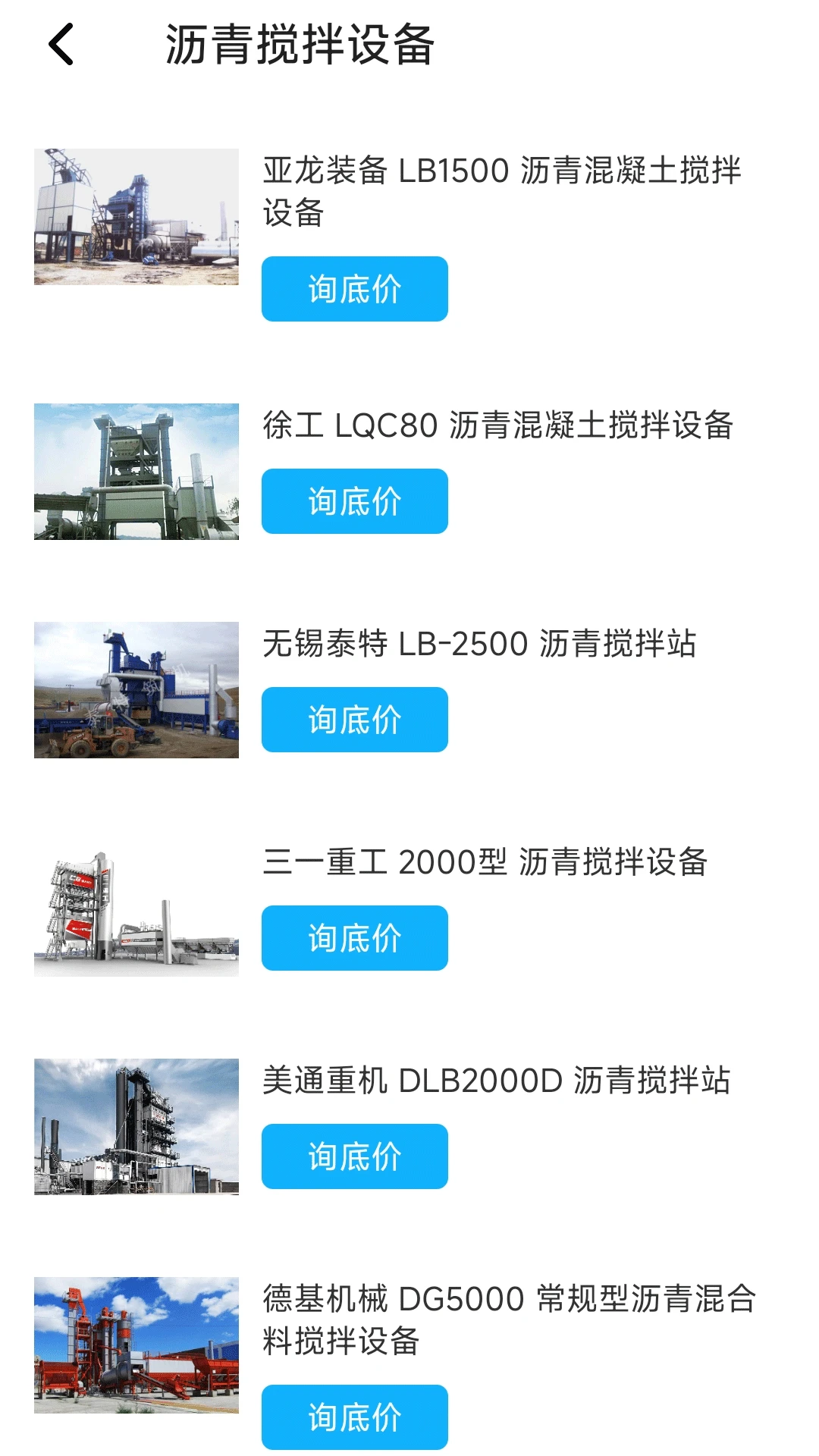This screenshot has height=1456, width=819.
Task: Open 询底价 for 徐工 LQC80
Action: [x=353, y=500]
